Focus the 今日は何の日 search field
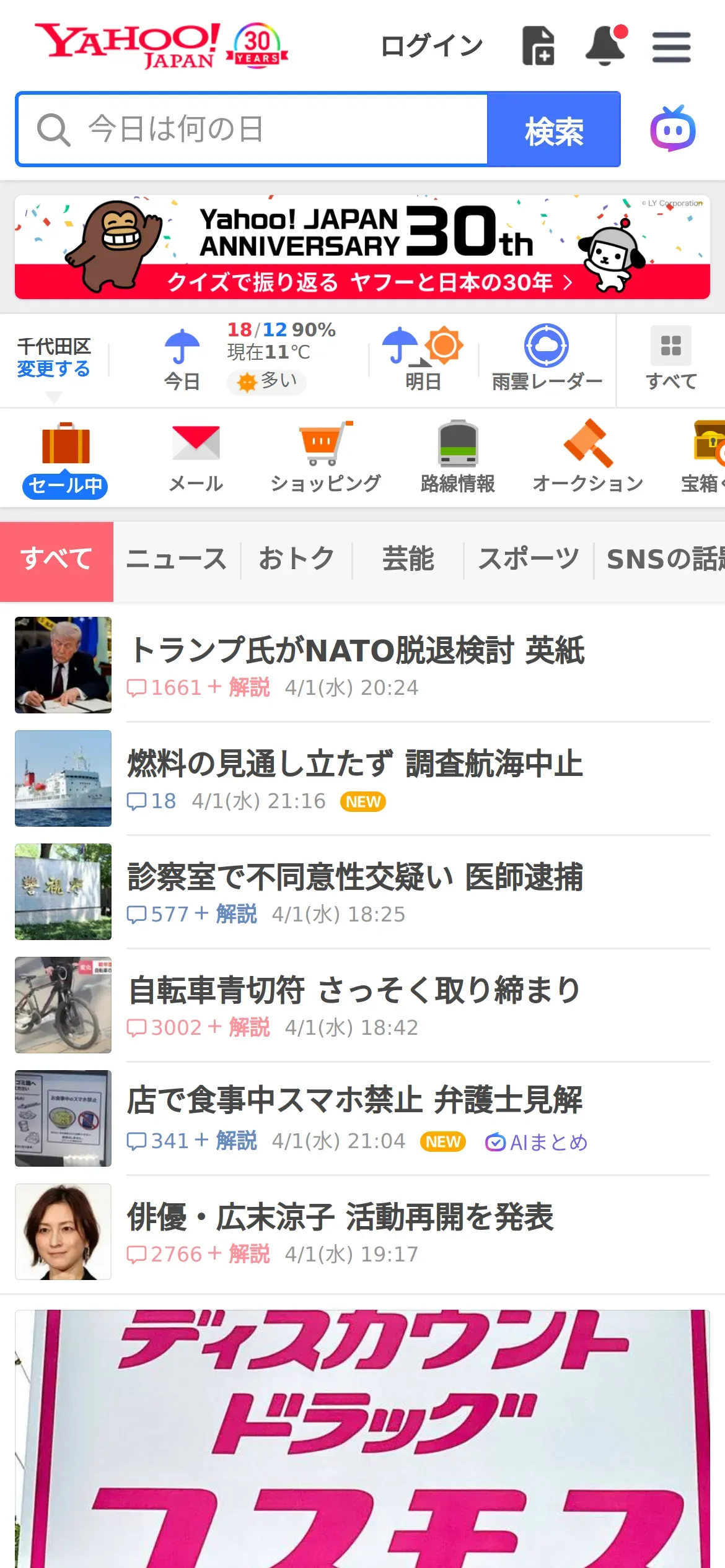 point(252,129)
